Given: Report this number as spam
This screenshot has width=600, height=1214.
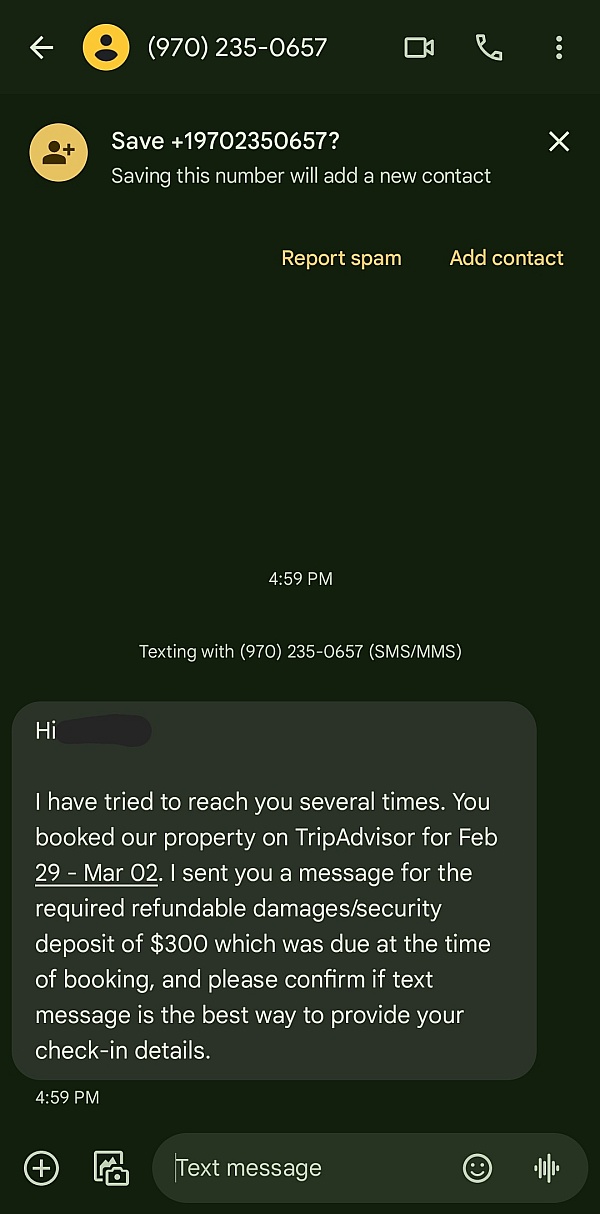Looking at the screenshot, I should click(x=341, y=258).
